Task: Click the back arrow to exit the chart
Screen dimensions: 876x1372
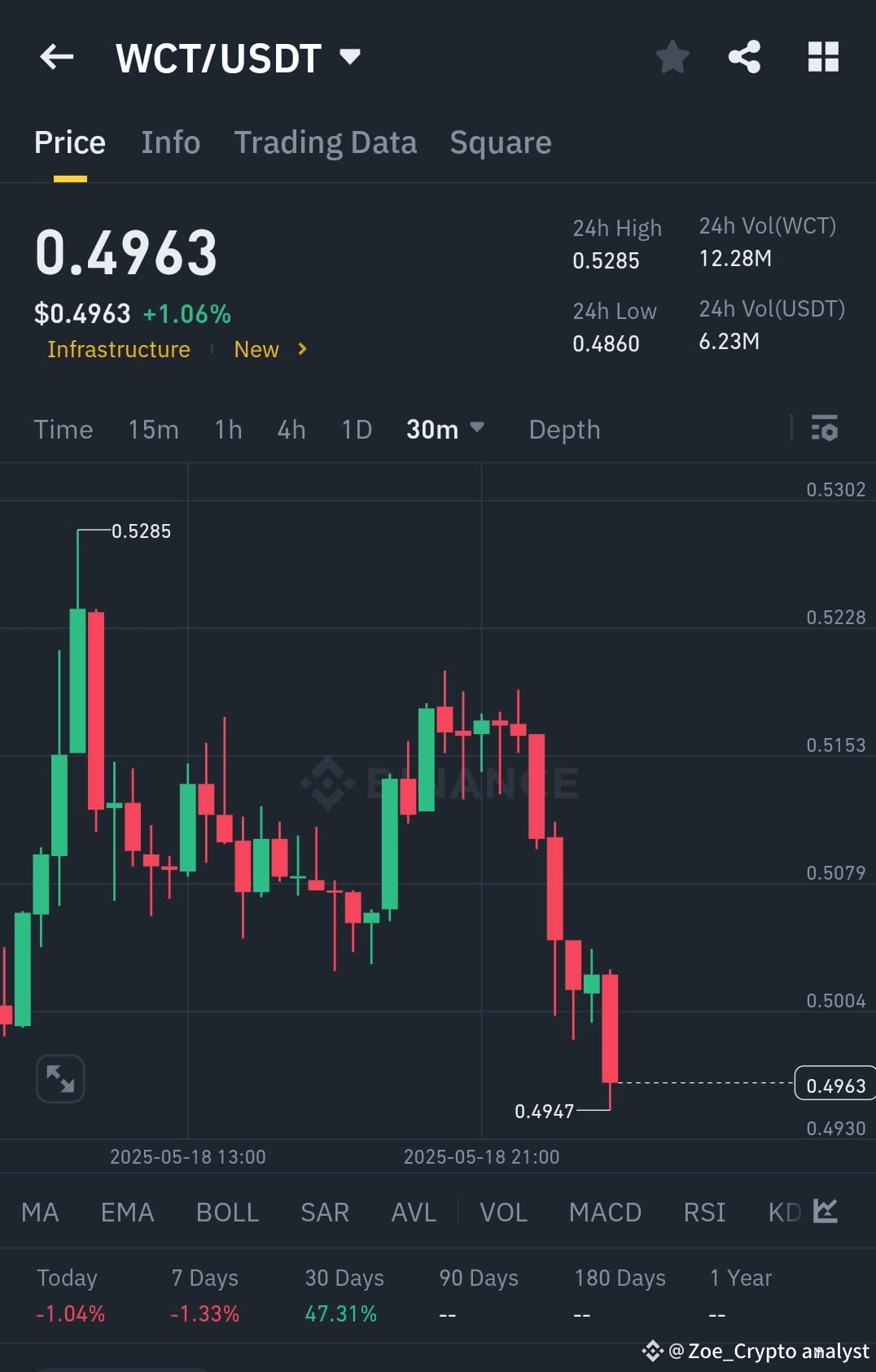Action: (55, 57)
